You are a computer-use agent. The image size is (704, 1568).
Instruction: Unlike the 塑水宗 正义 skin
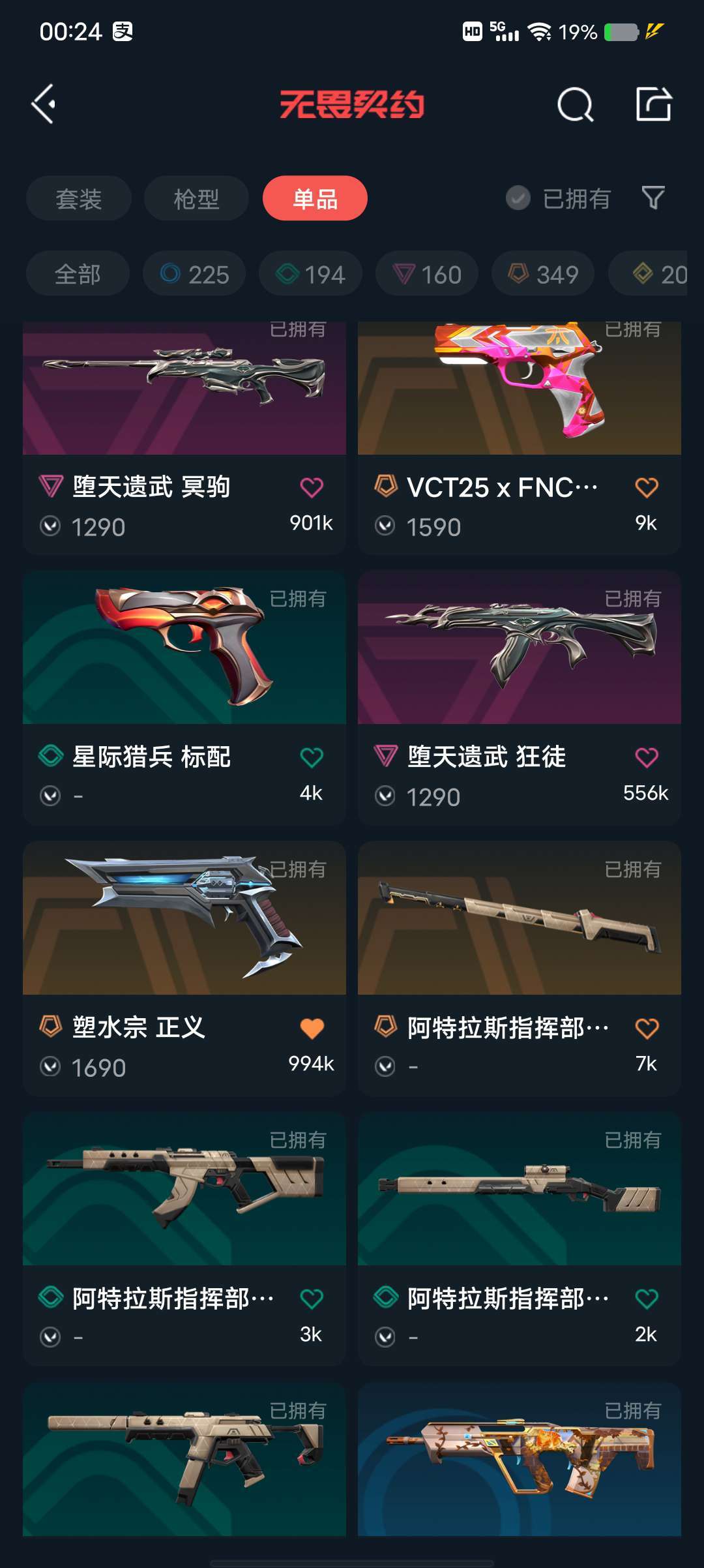click(x=312, y=1028)
